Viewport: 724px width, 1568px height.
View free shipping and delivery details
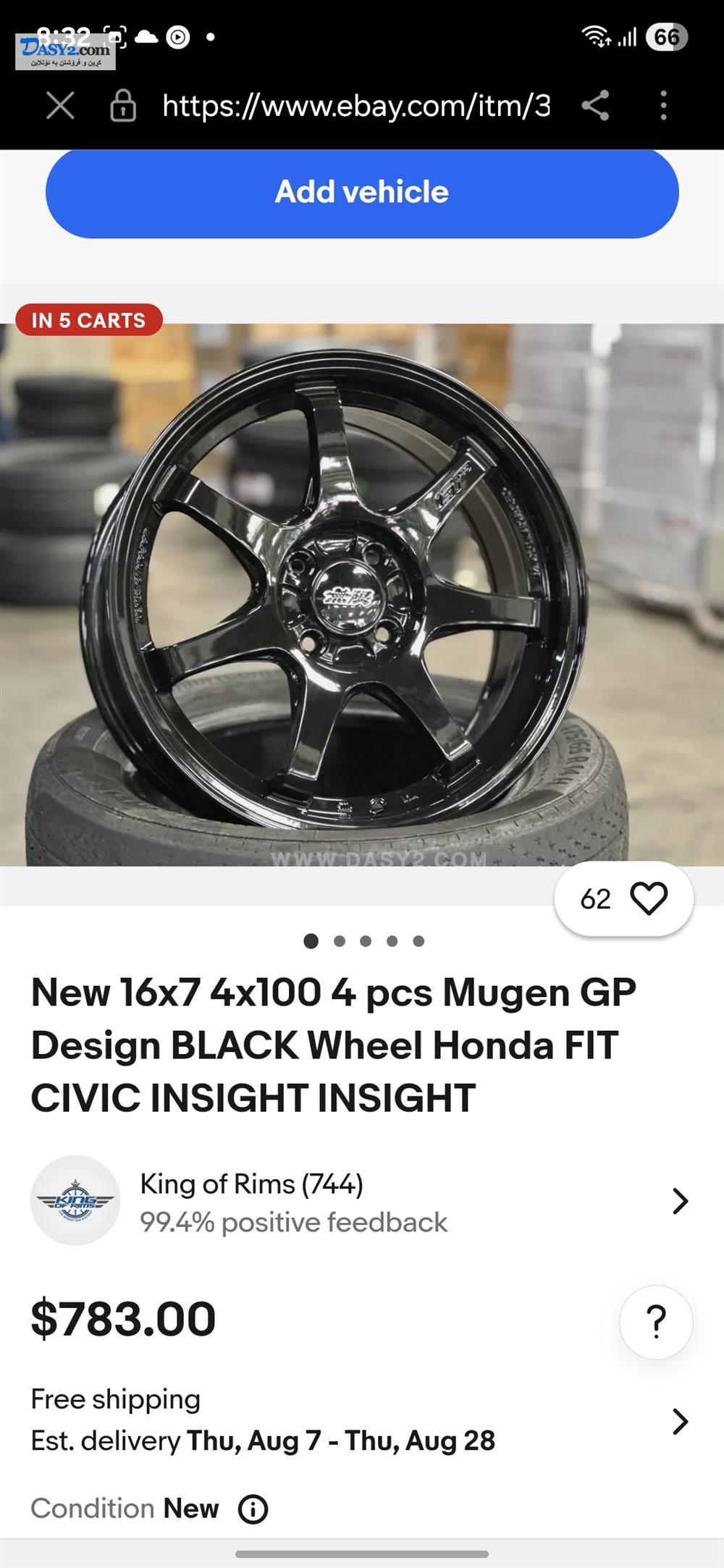360,1420
